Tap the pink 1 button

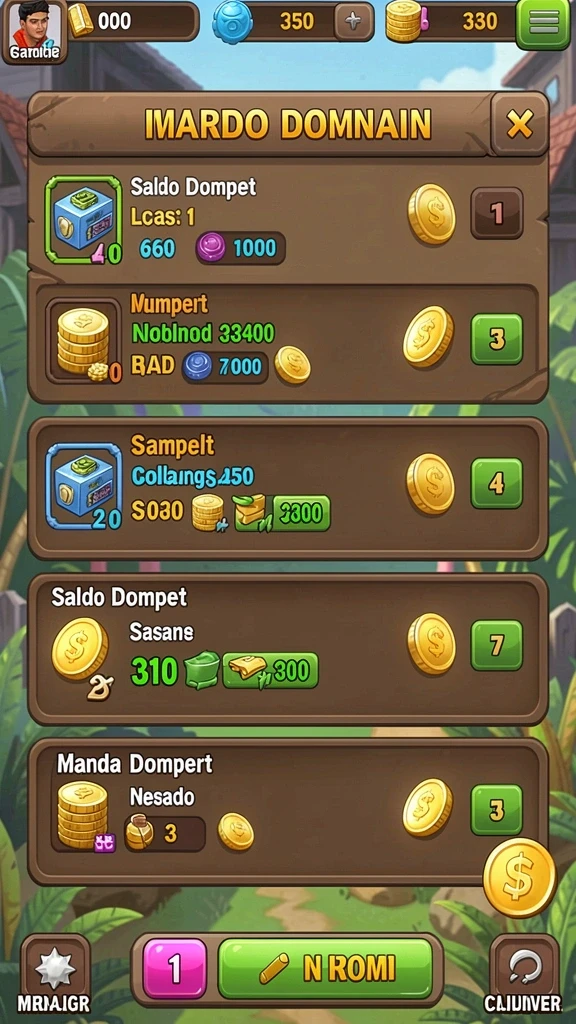click(174, 969)
